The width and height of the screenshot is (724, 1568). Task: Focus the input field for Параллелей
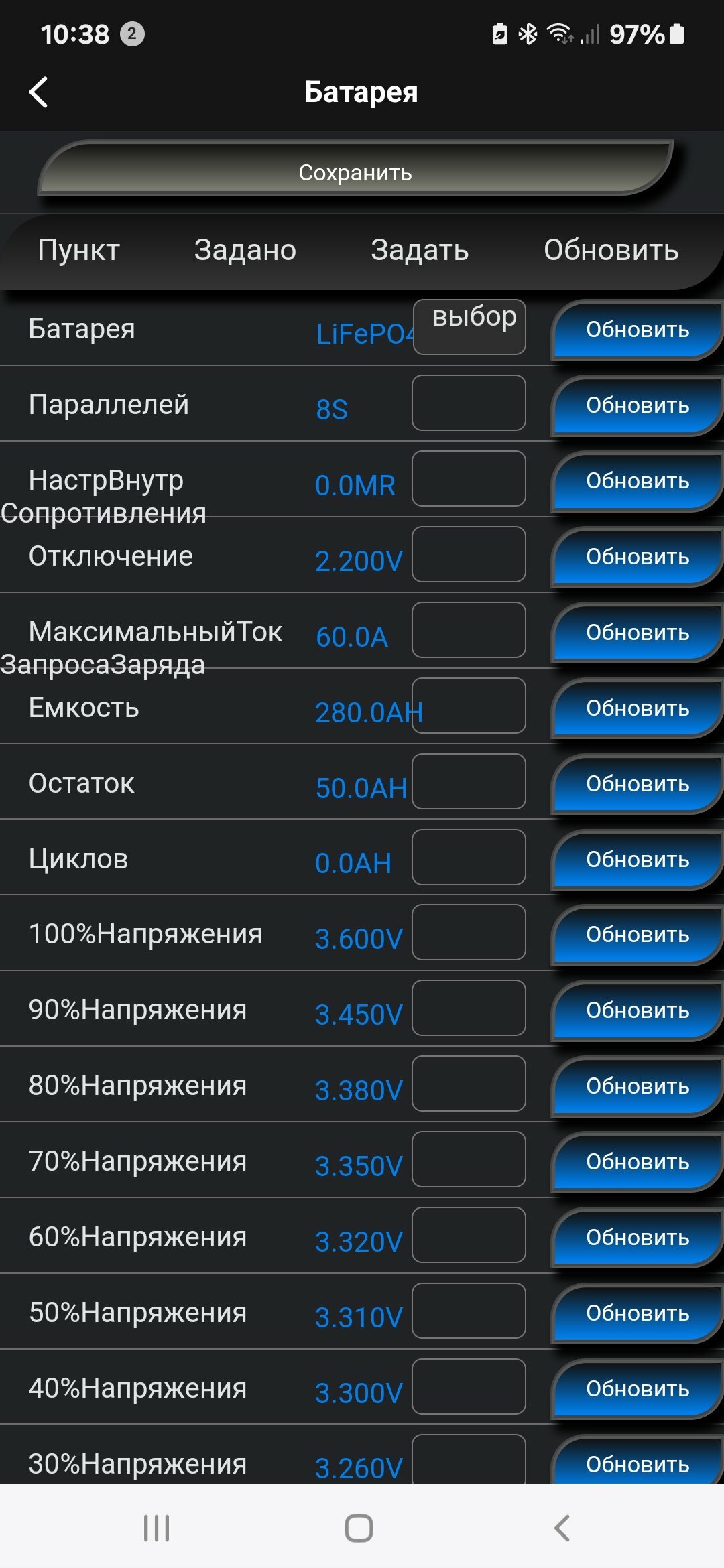(469, 403)
